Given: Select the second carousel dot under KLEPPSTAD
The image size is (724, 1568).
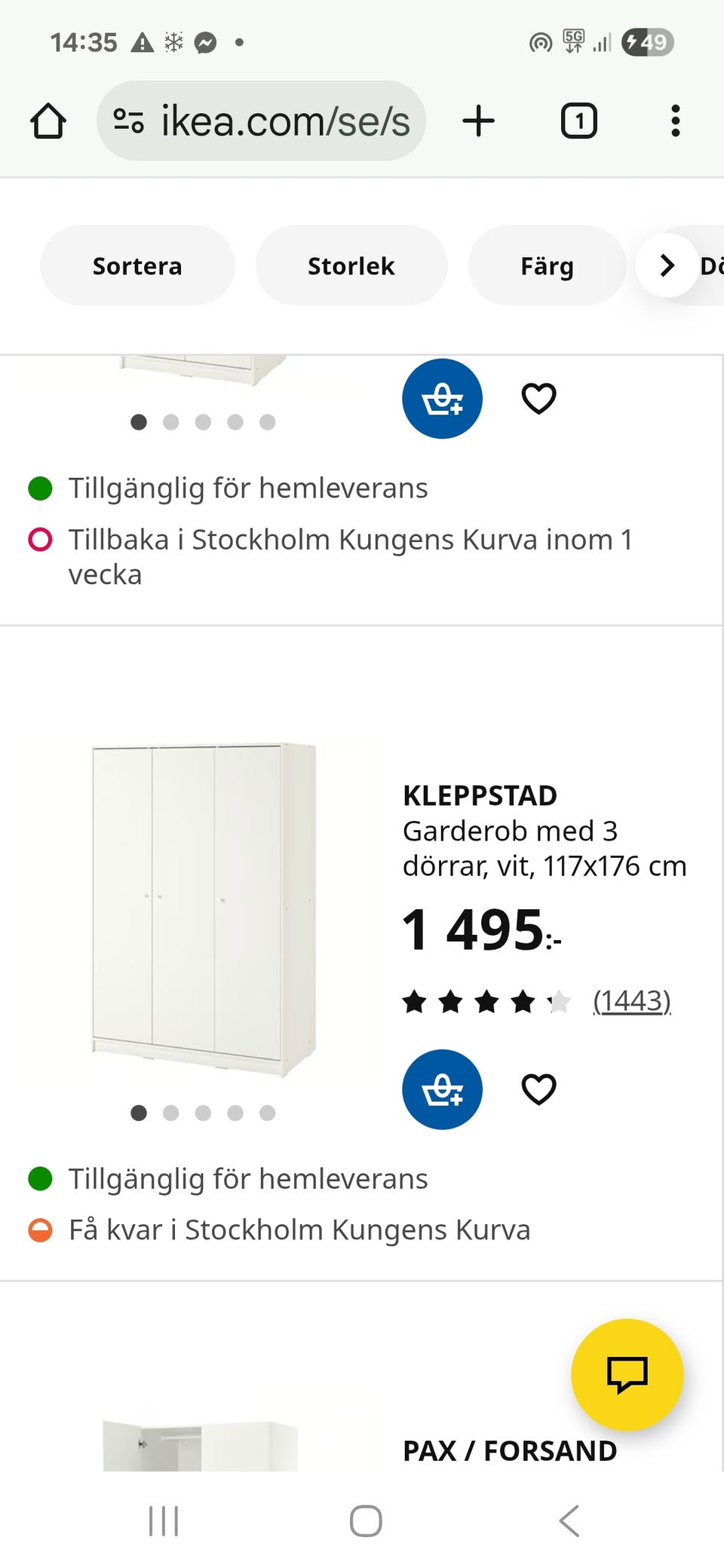Looking at the screenshot, I should 171,1112.
